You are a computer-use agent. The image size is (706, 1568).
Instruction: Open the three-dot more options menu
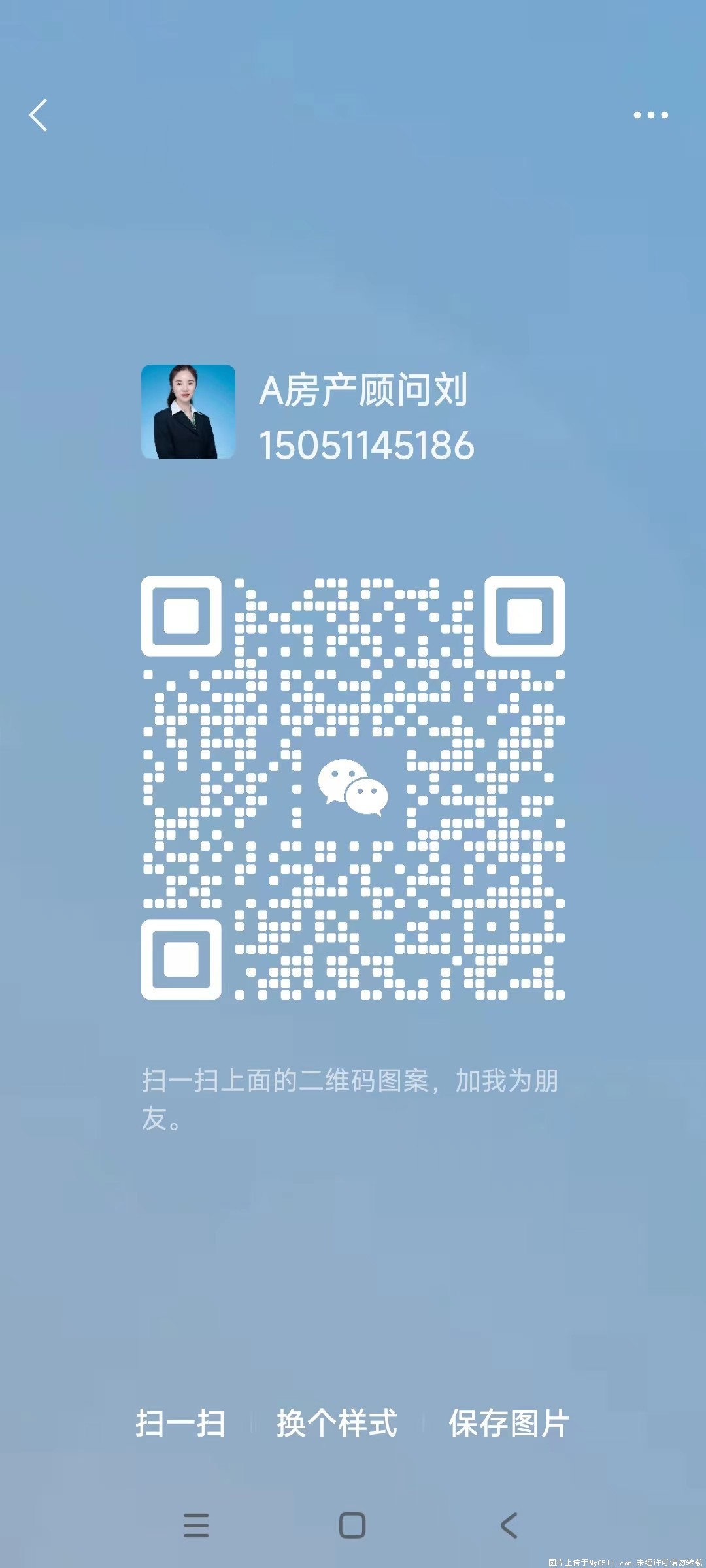click(650, 116)
